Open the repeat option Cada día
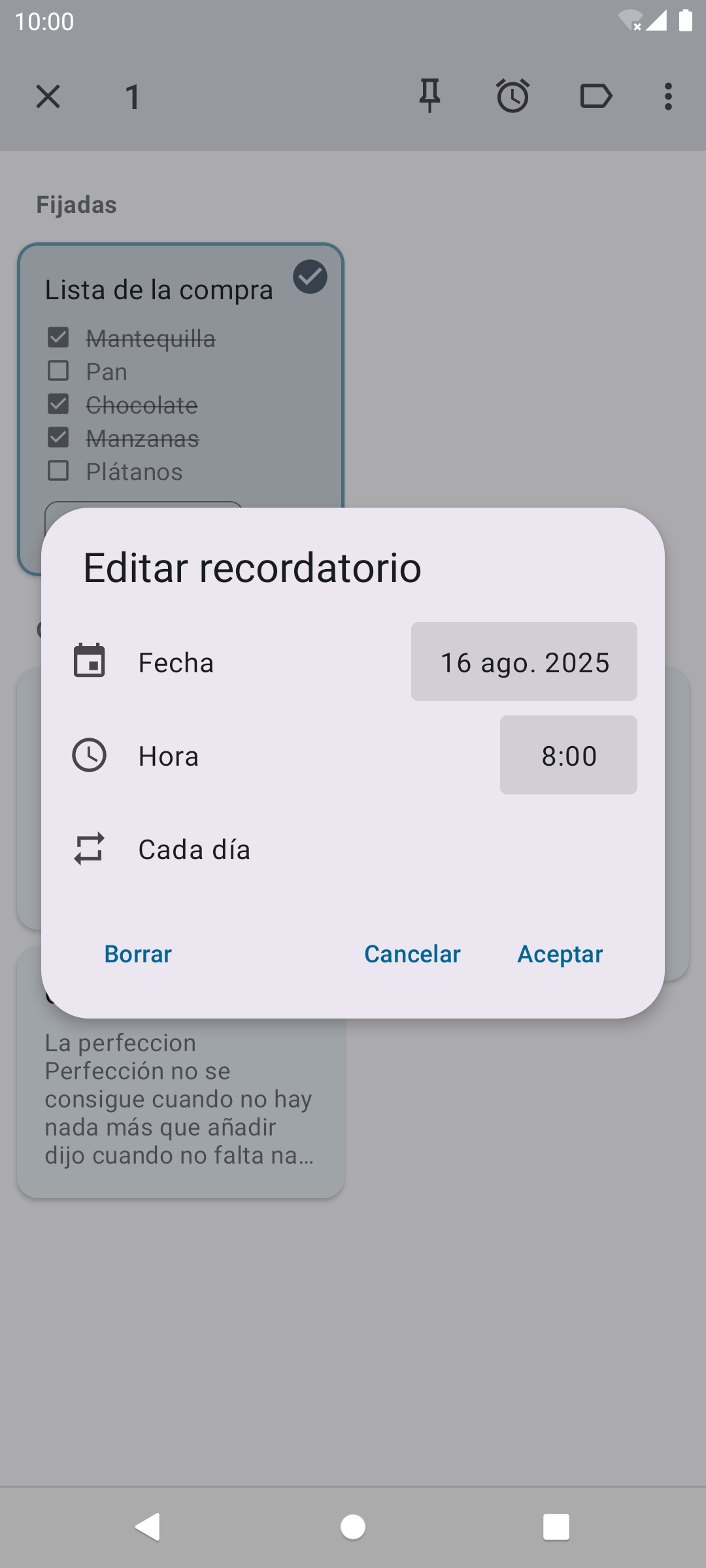This screenshot has width=706, height=1568. (353, 849)
